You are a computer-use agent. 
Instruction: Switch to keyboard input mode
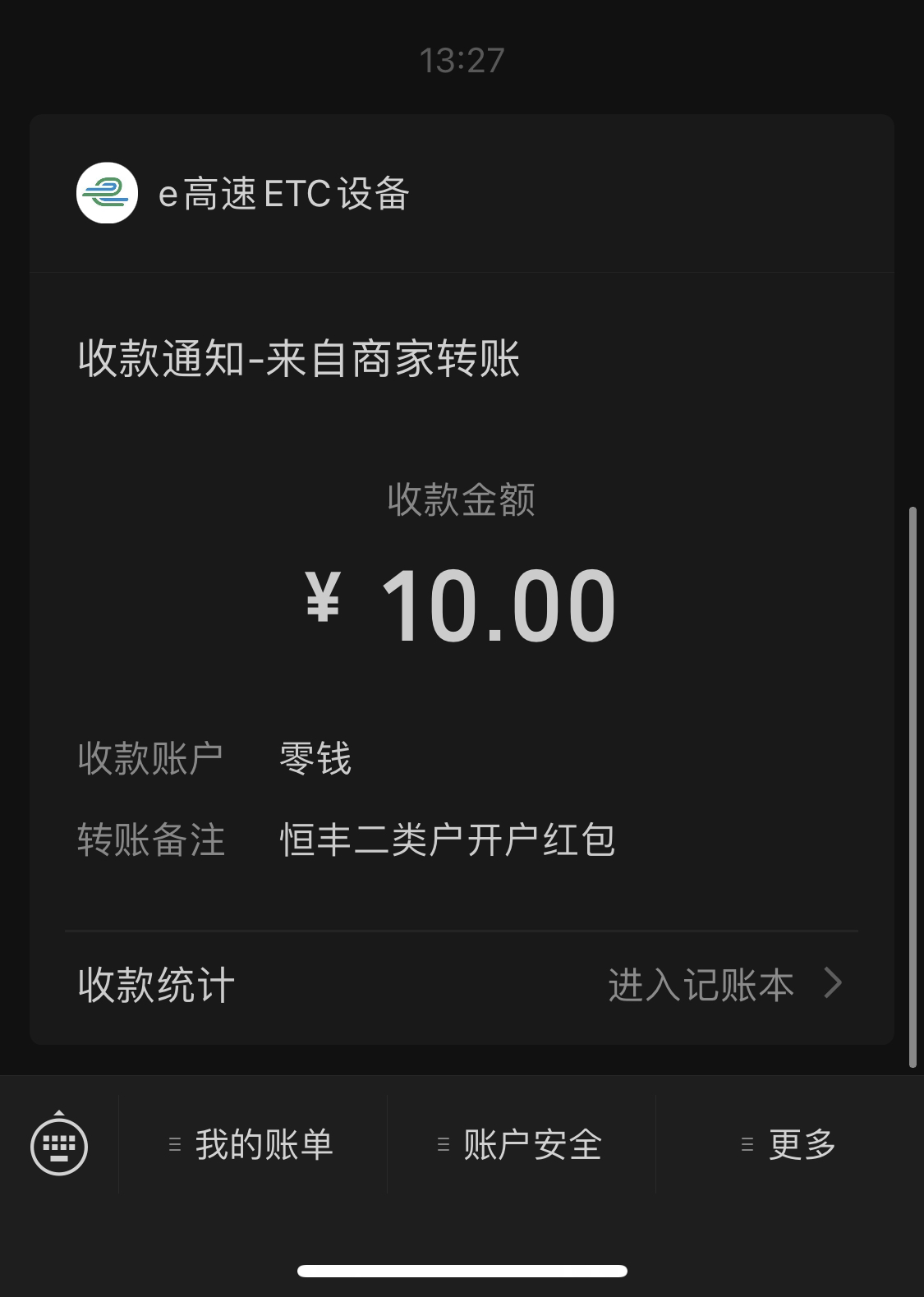(59, 1144)
